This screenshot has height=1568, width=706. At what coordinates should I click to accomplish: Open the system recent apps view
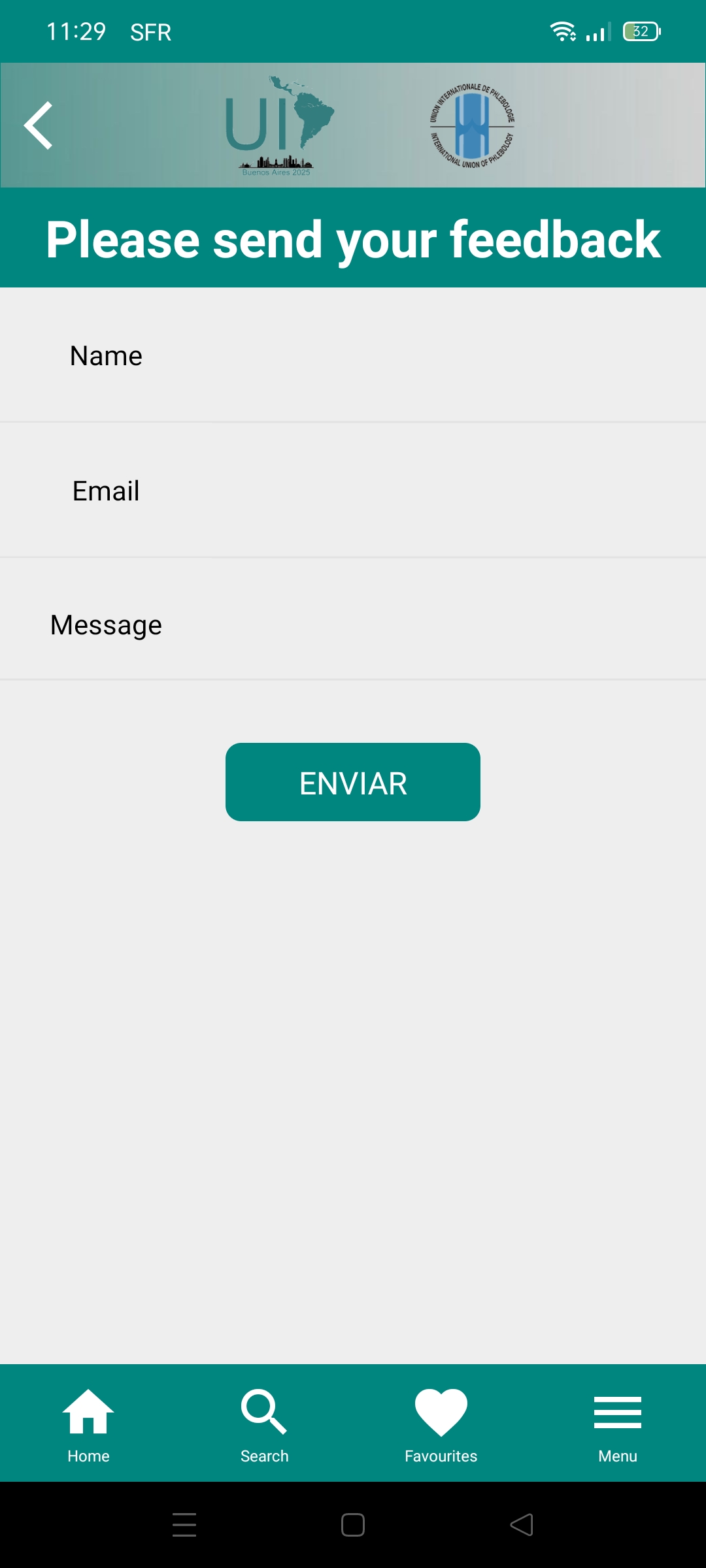184,1525
